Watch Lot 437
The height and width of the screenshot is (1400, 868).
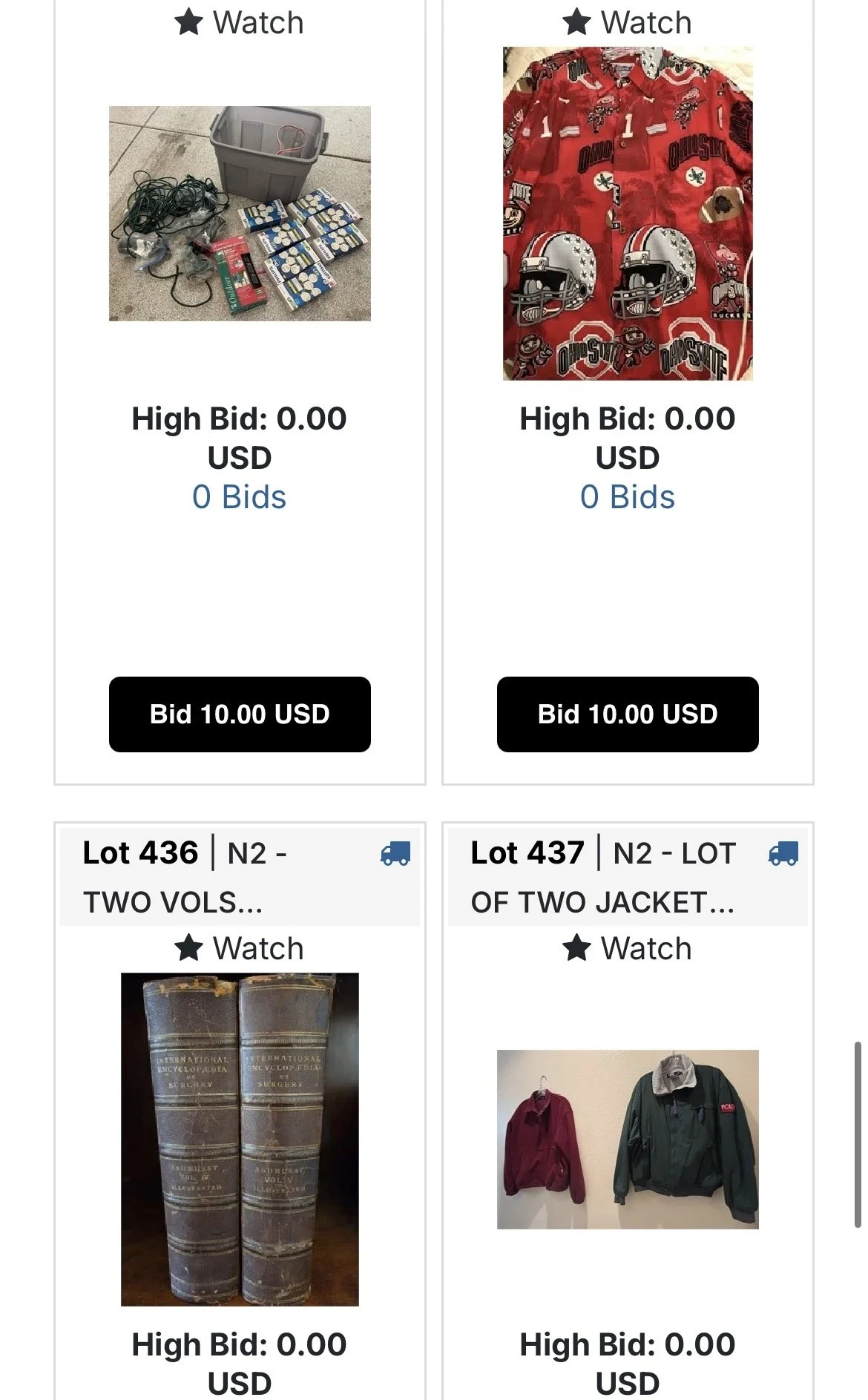click(x=627, y=948)
